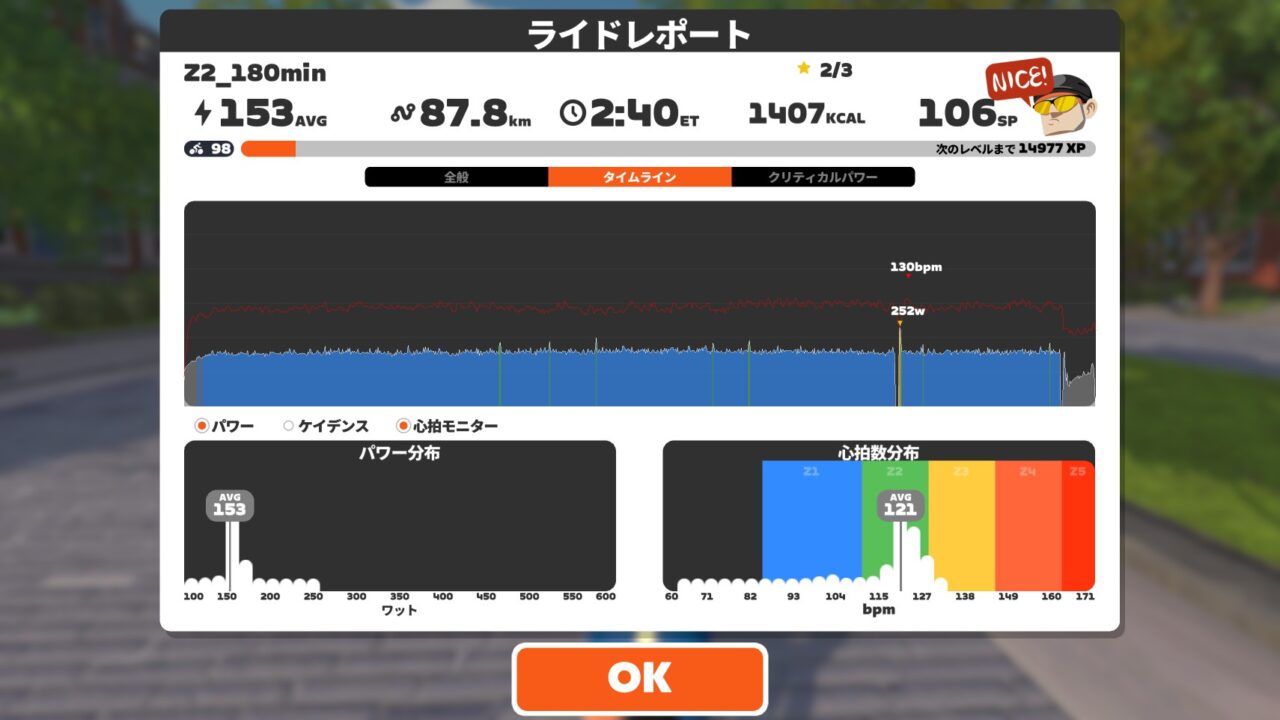Screen dimensions: 1280x720
Task: Open the クリティカルパワー tab
Action: tap(822, 177)
